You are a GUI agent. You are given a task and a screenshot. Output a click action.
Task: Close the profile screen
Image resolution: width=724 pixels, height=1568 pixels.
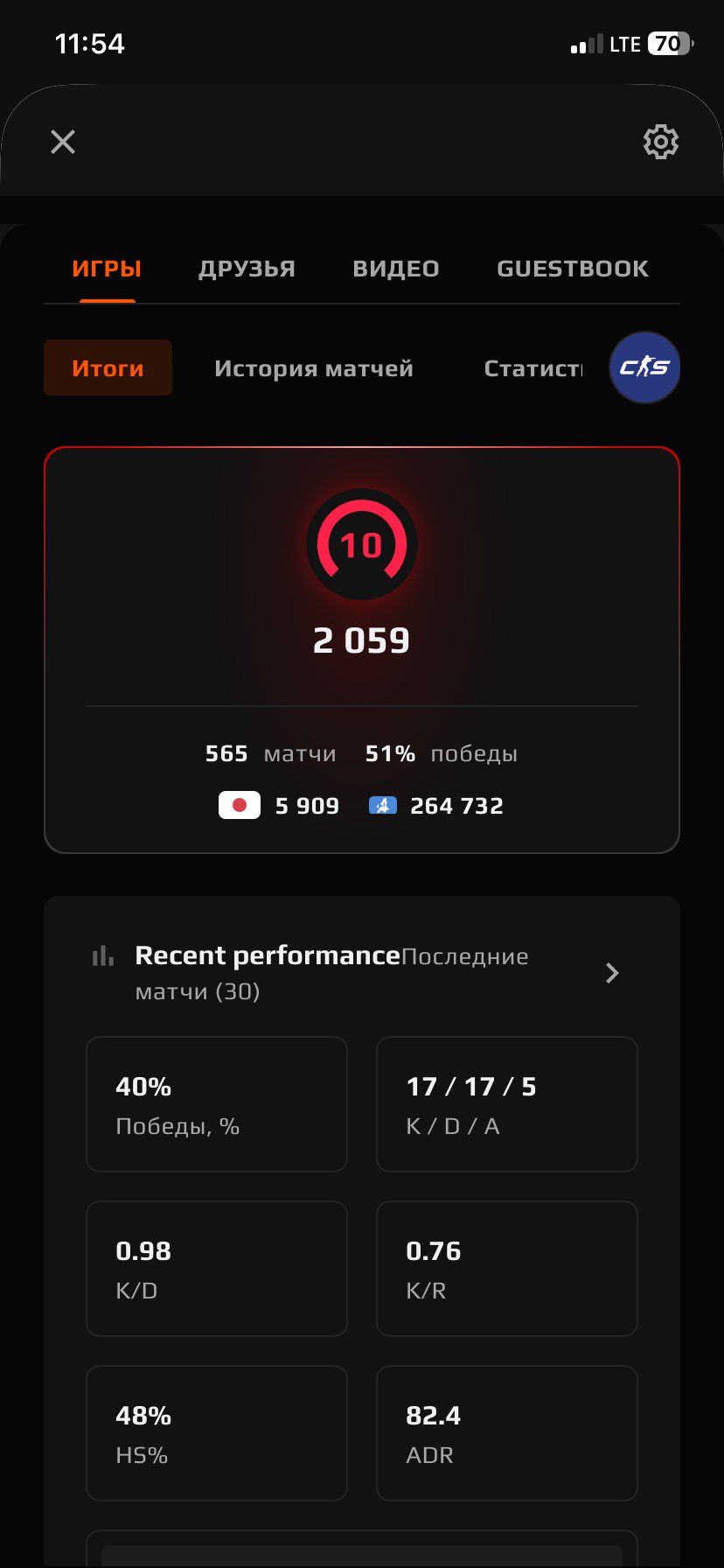point(63,142)
